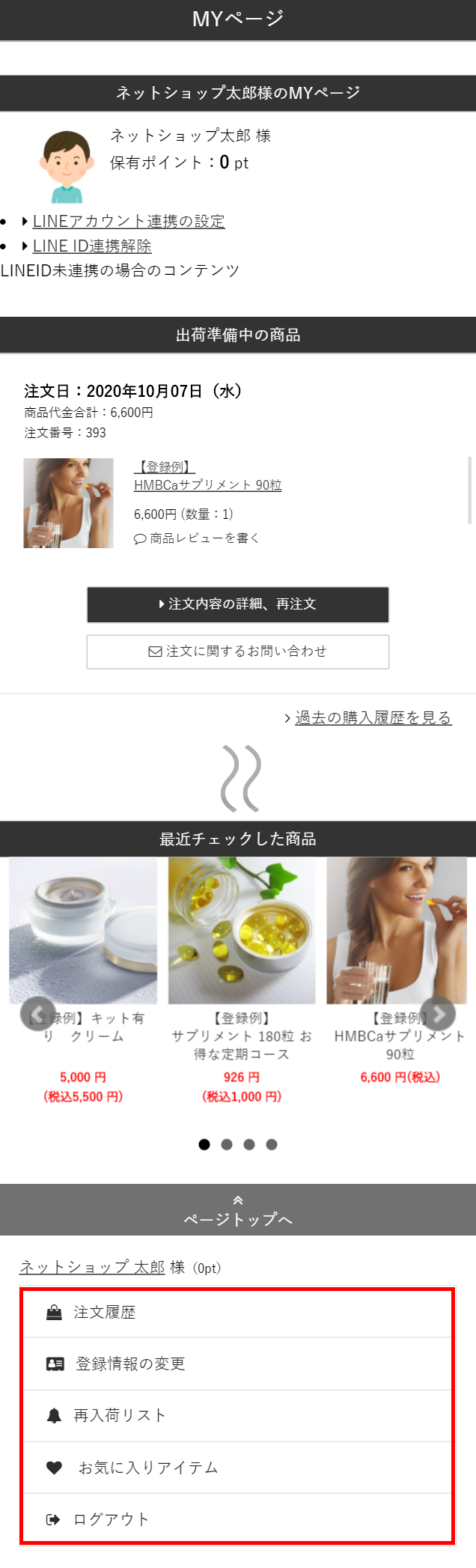Open the ordered HMBCaサプリメント 90粒 product link
The height and width of the screenshot is (1568, 476).
point(207,485)
